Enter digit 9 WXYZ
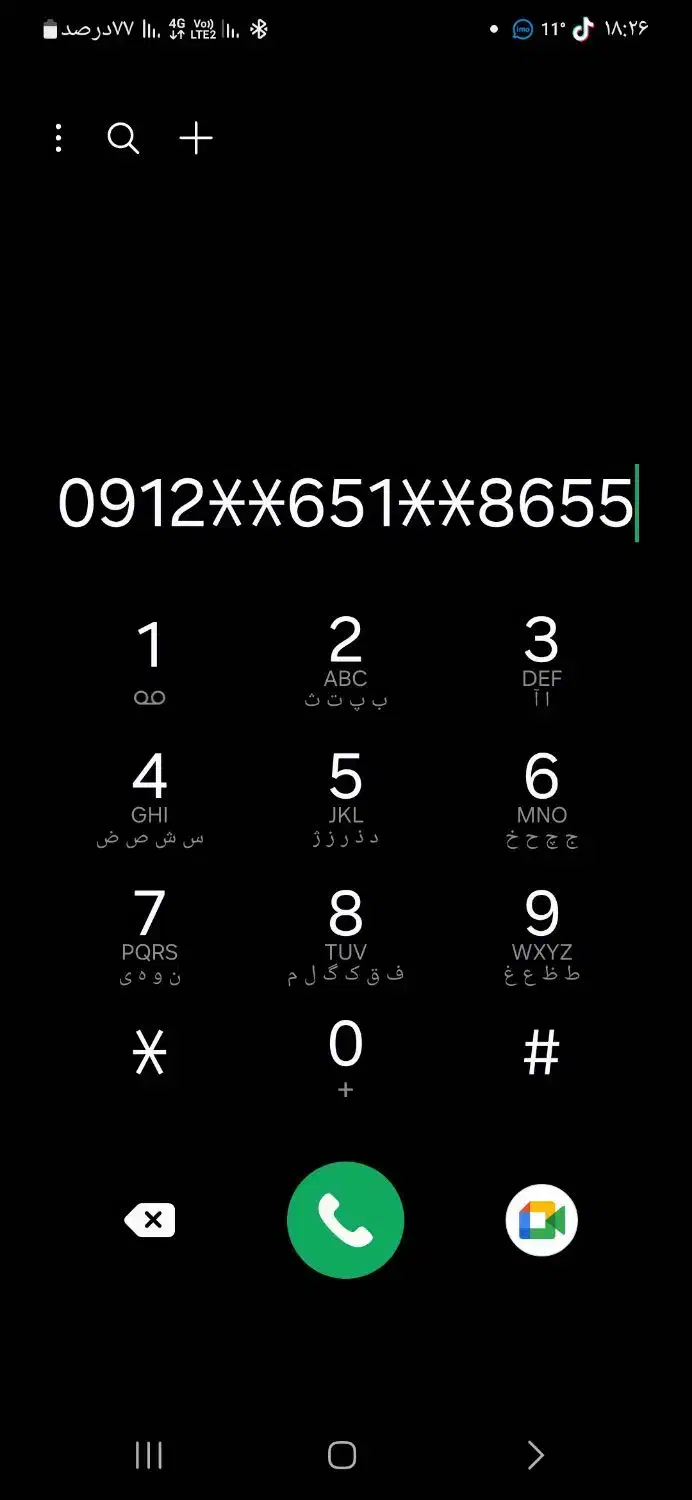The image size is (692, 1500). tap(541, 934)
